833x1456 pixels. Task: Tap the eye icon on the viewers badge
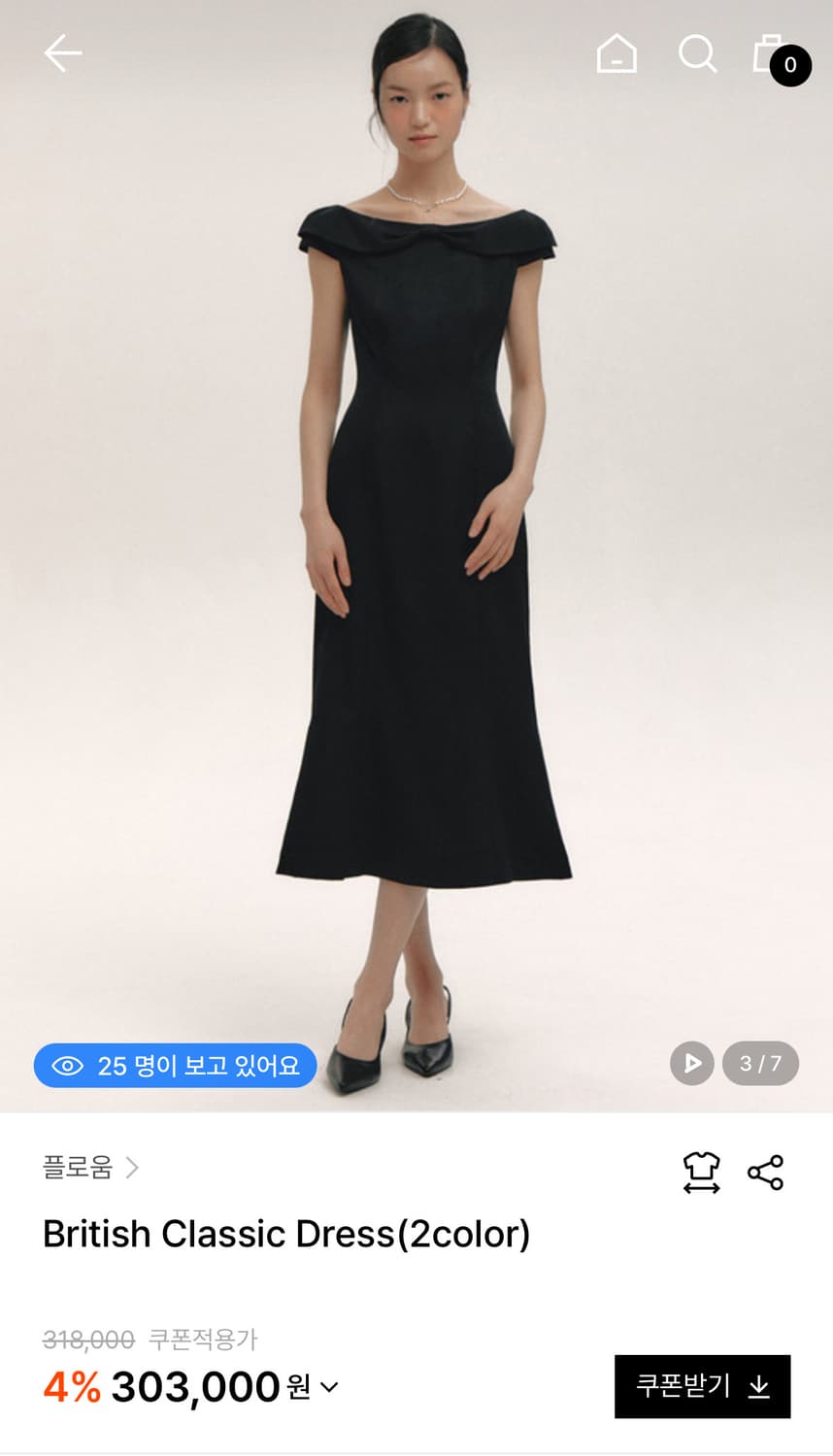(x=70, y=1066)
